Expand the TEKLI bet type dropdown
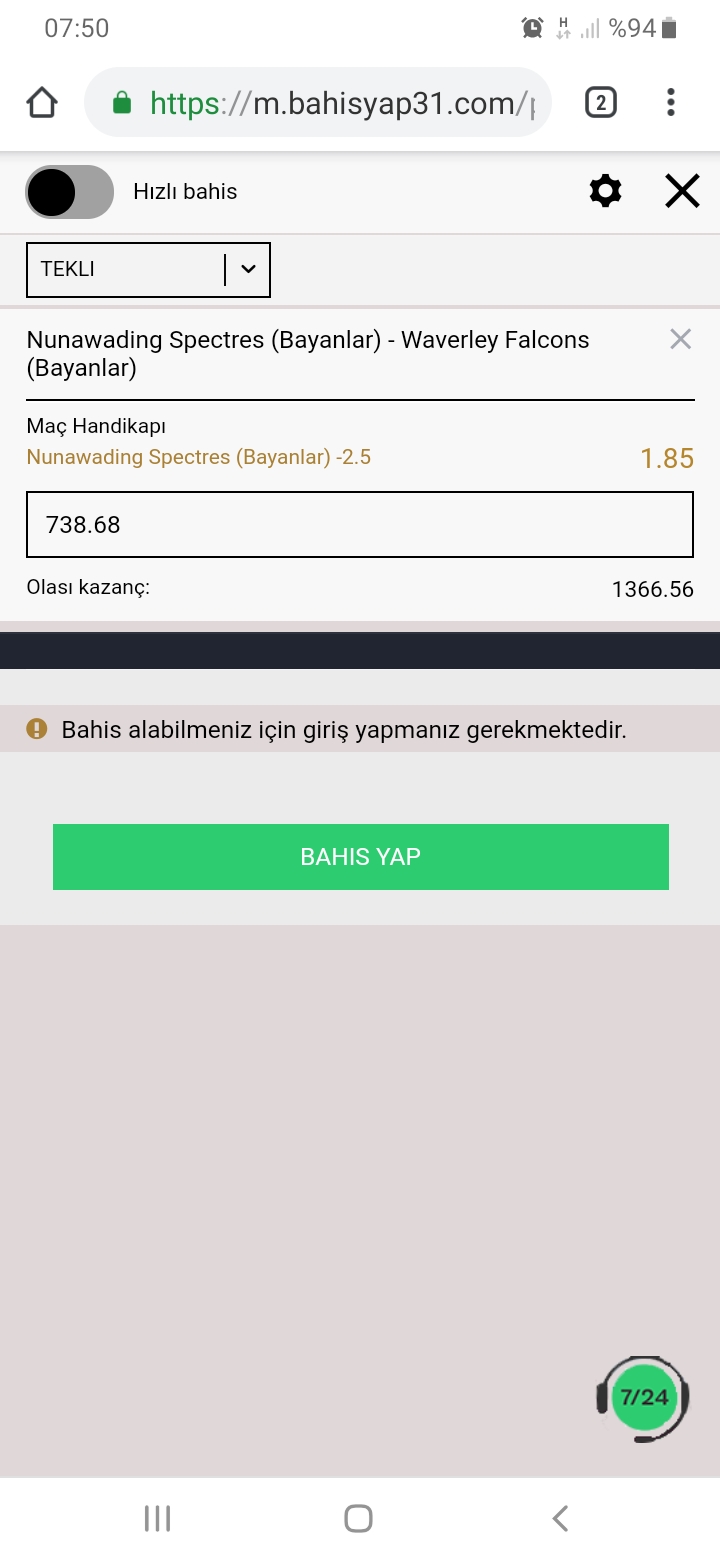 148,269
